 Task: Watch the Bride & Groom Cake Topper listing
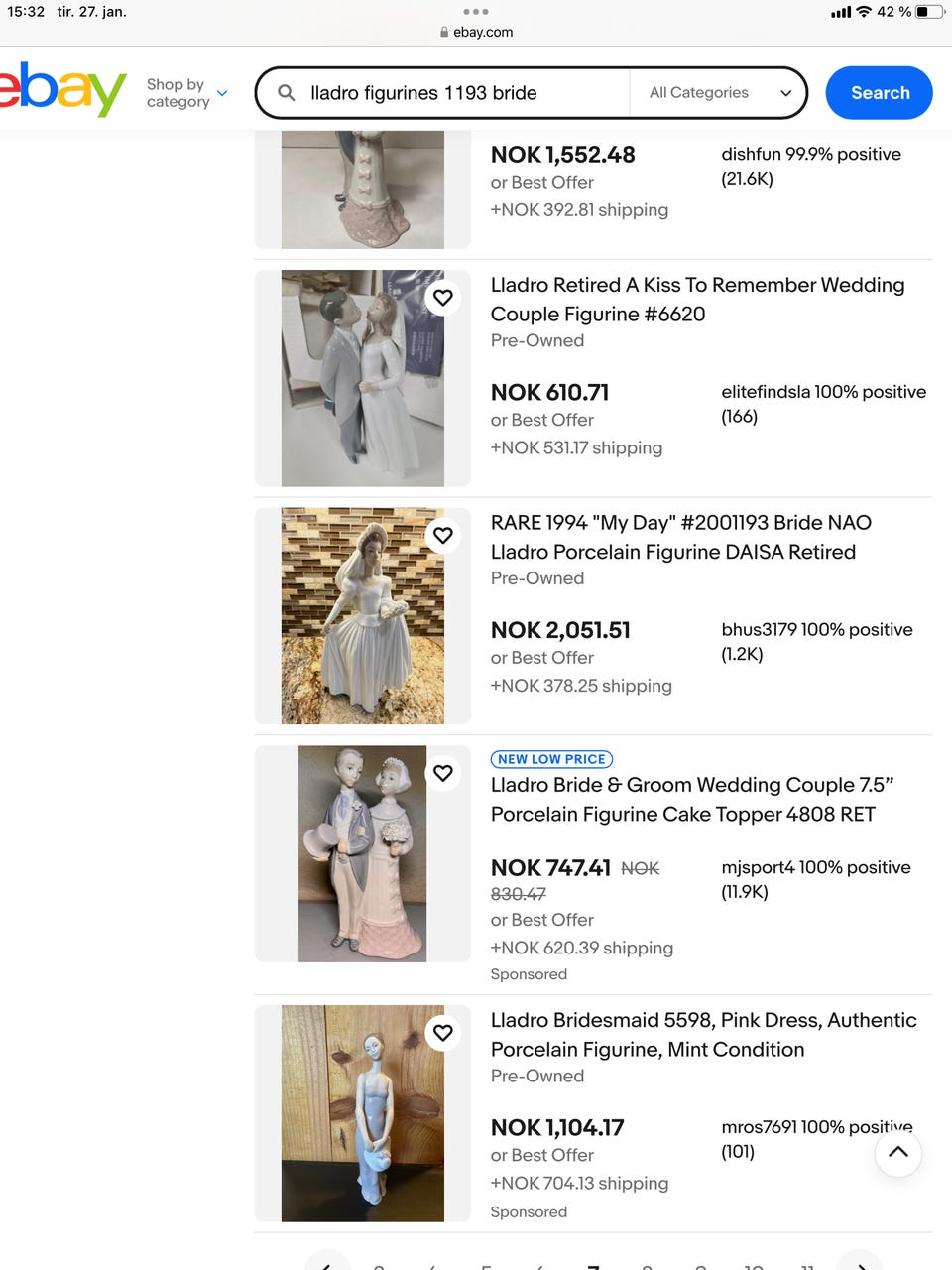coord(443,773)
